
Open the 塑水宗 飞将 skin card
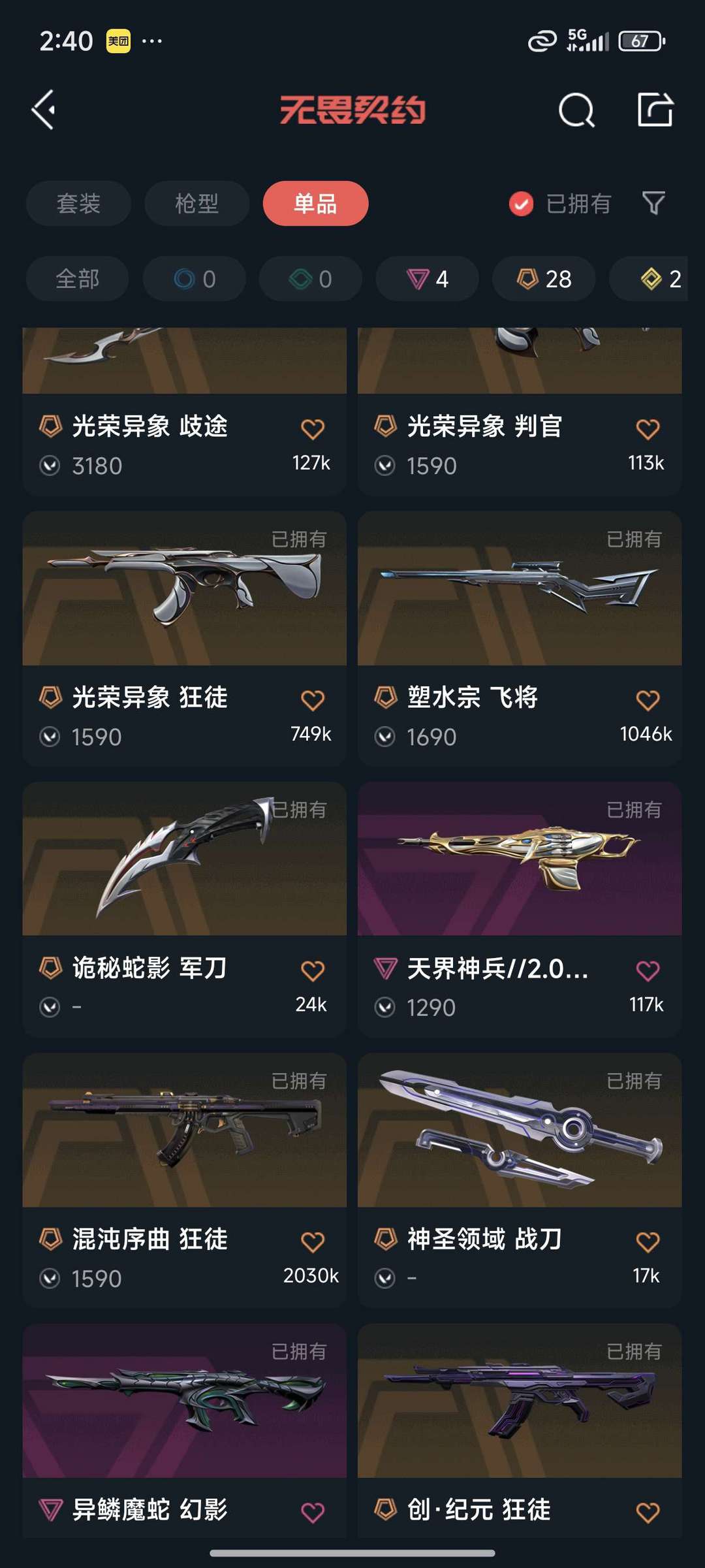pos(520,639)
